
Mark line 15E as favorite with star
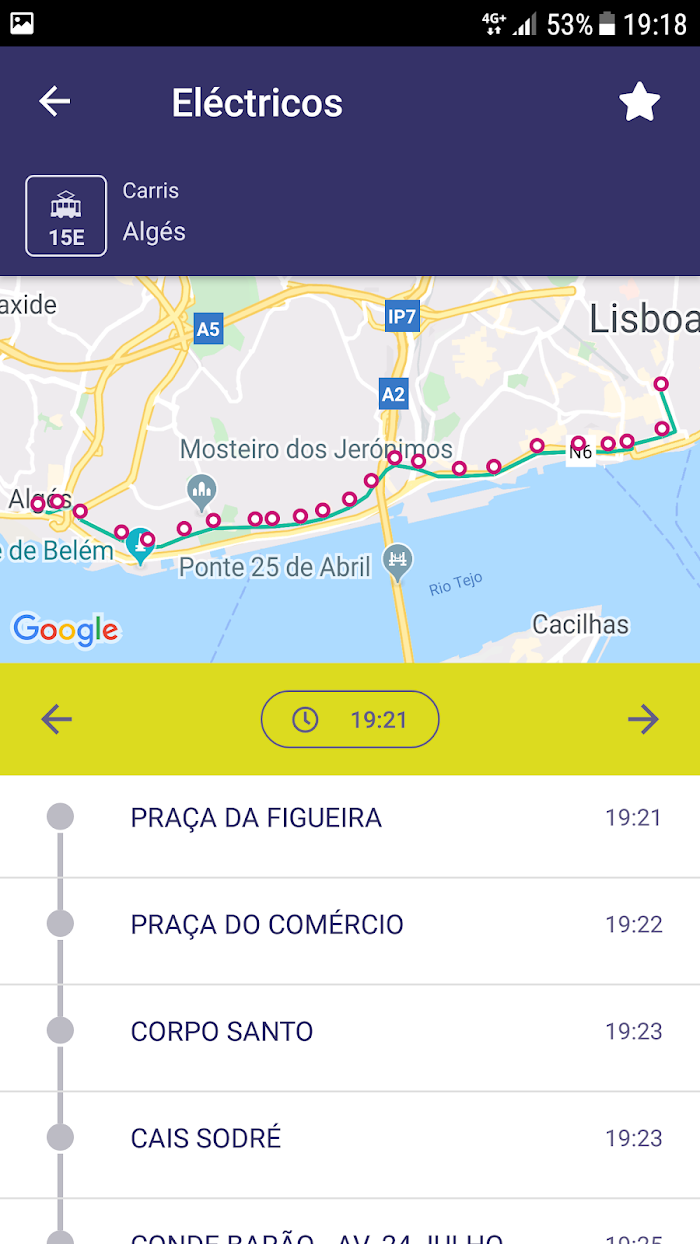click(640, 102)
